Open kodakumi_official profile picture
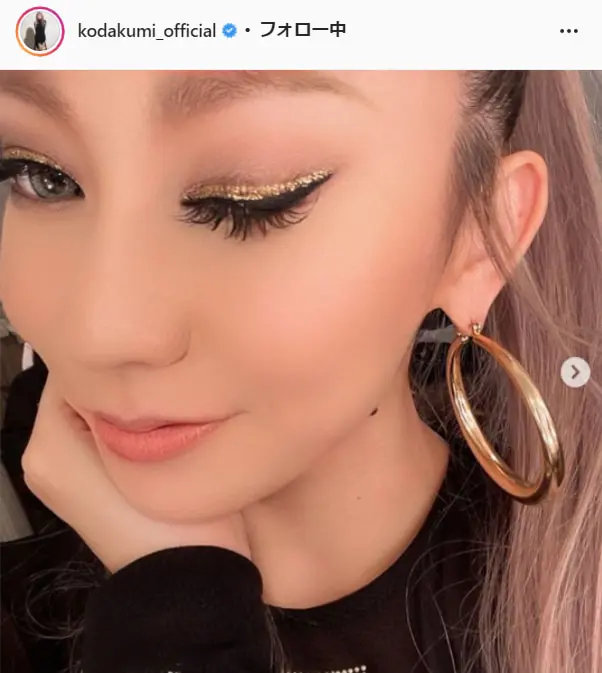Image resolution: width=602 pixels, height=673 pixels. [x=39, y=31]
